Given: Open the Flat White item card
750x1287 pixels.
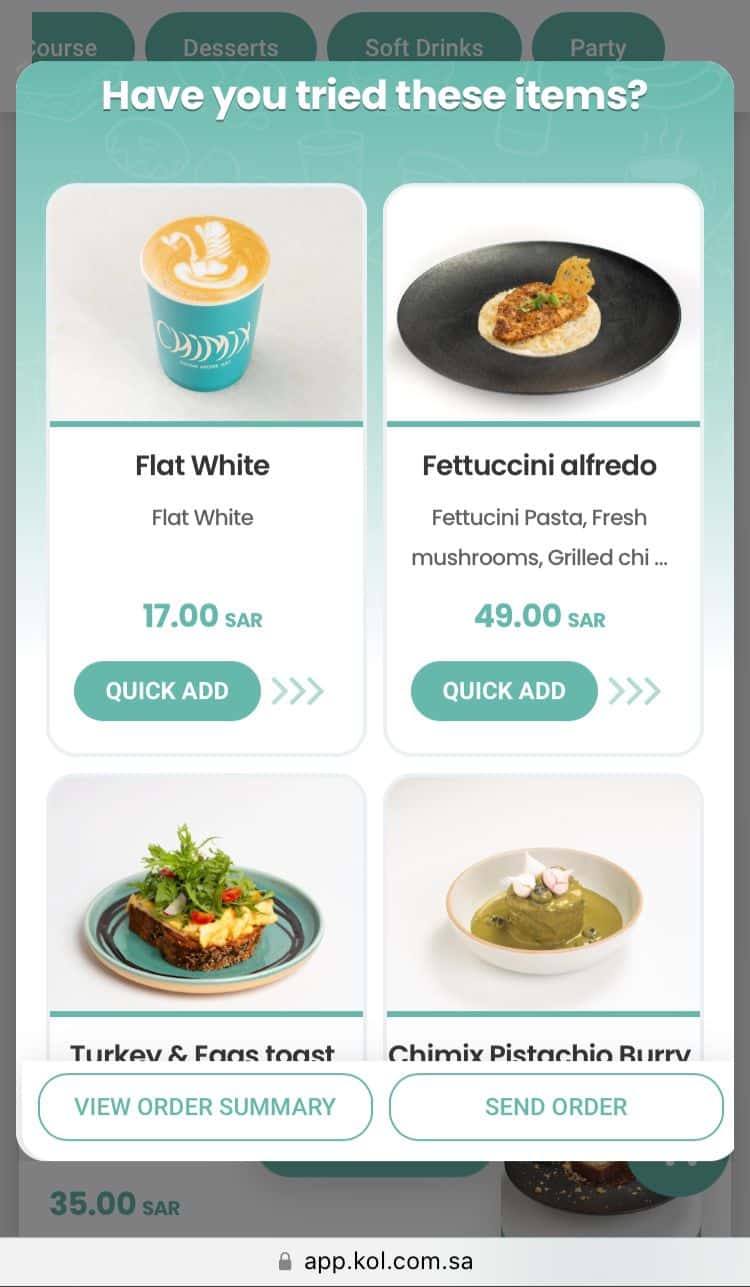Looking at the screenshot, I should tap(206, 469).
